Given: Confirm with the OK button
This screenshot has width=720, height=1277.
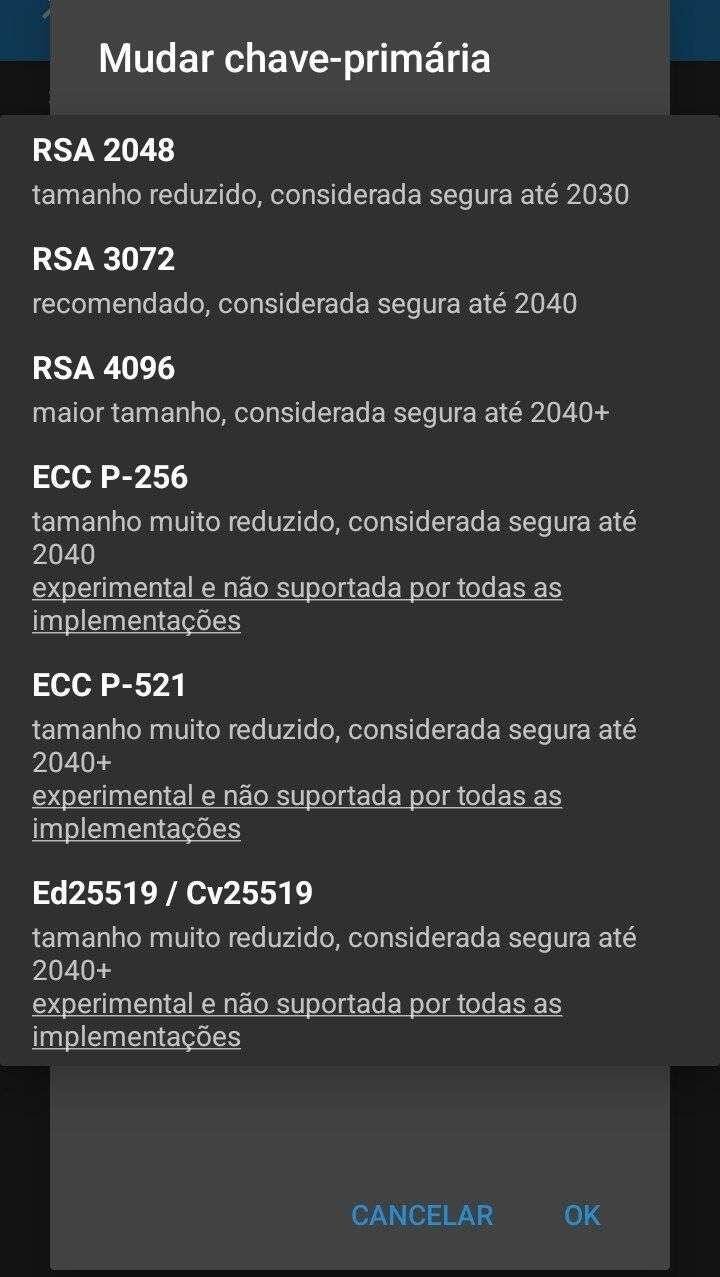Looking at the screenshot, I should 582,1215.
